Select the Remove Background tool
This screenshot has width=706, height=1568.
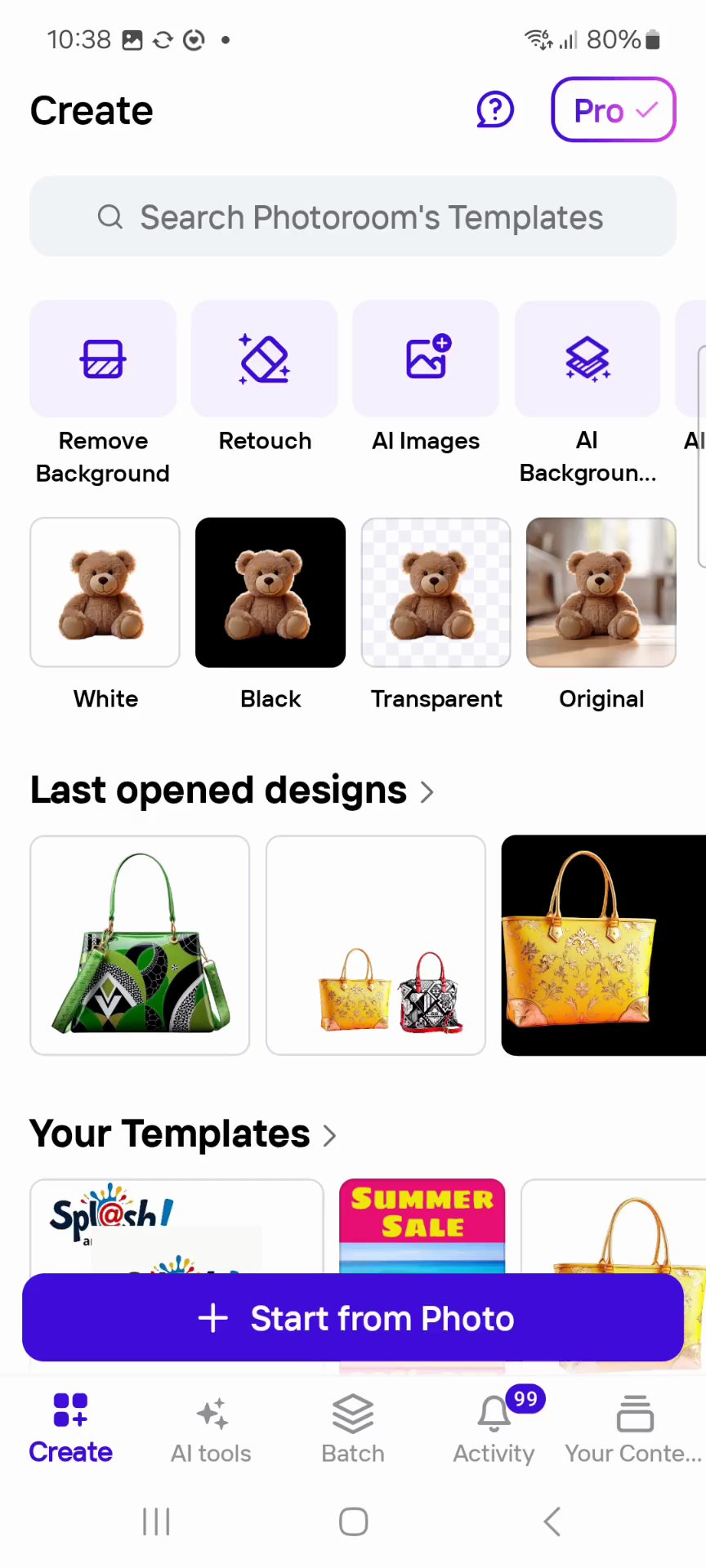[103, 359]
